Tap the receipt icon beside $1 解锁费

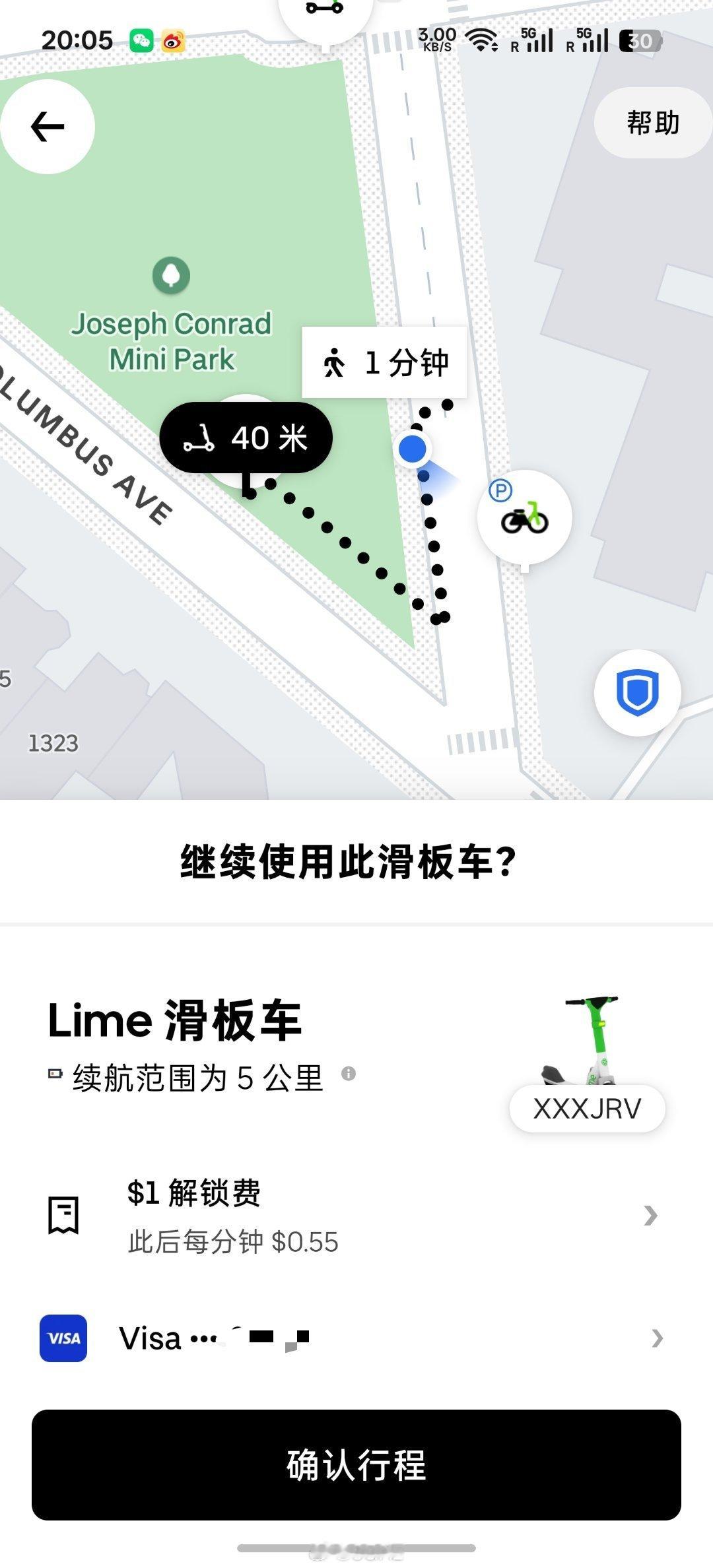[x=63, y=1215]
